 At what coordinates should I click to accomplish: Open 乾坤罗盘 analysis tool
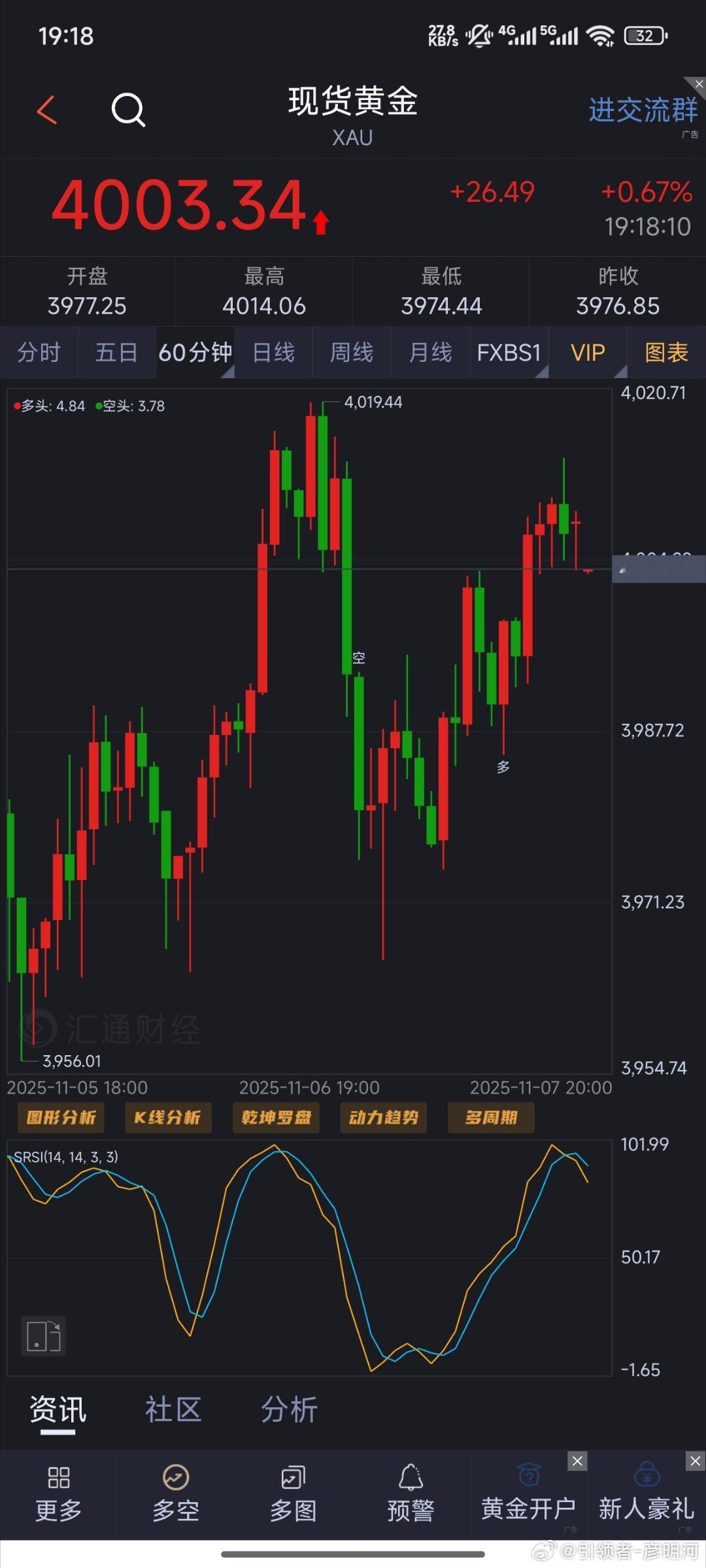(275, 1117)
